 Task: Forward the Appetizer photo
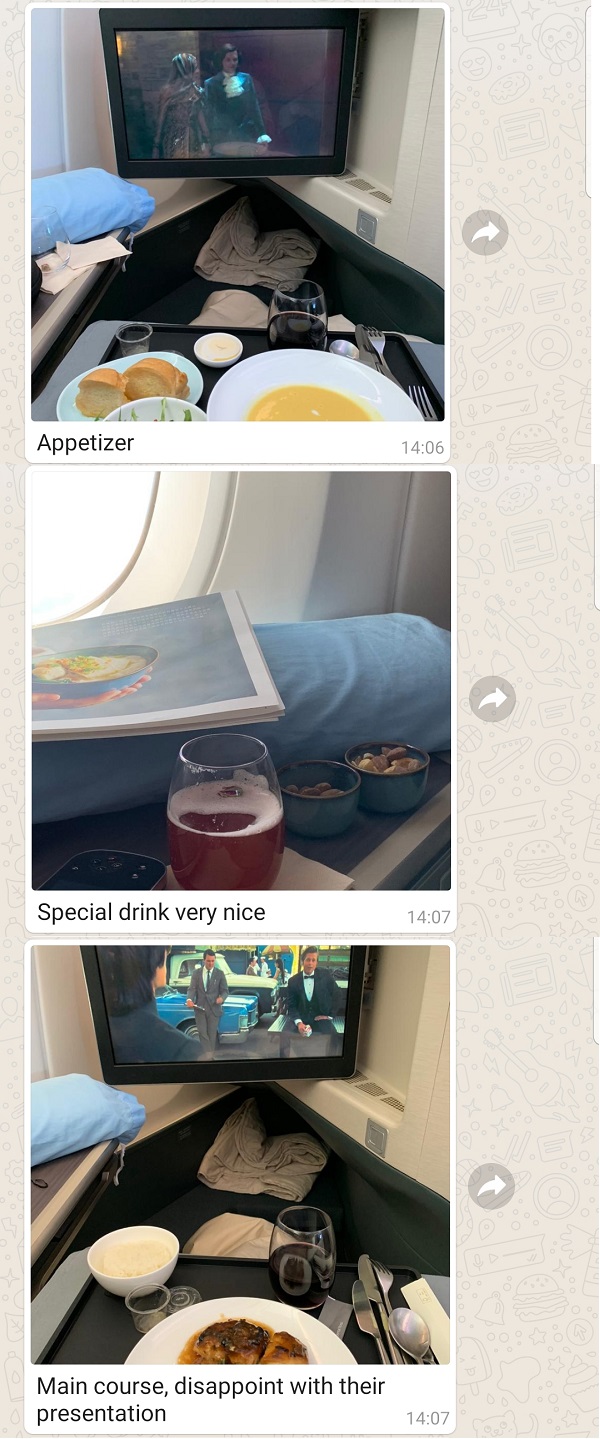[486, 234]
